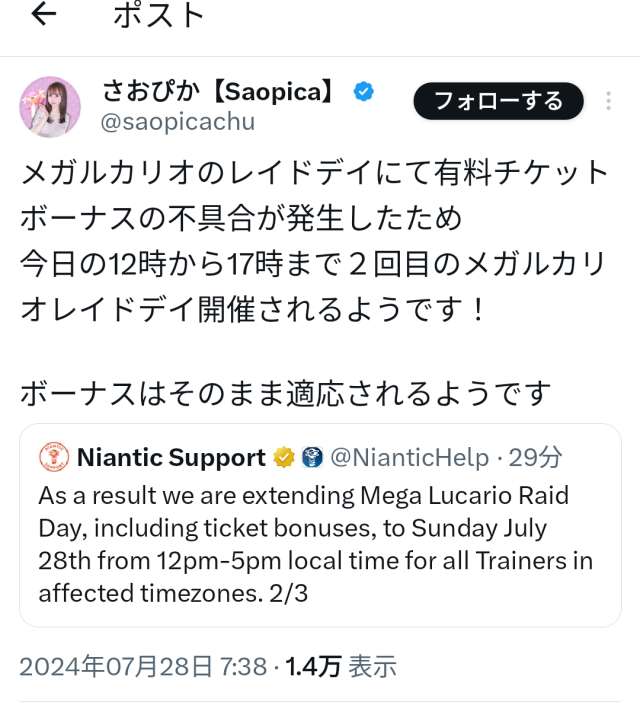Open the @saopicachu handle

[x=178, y=122]
